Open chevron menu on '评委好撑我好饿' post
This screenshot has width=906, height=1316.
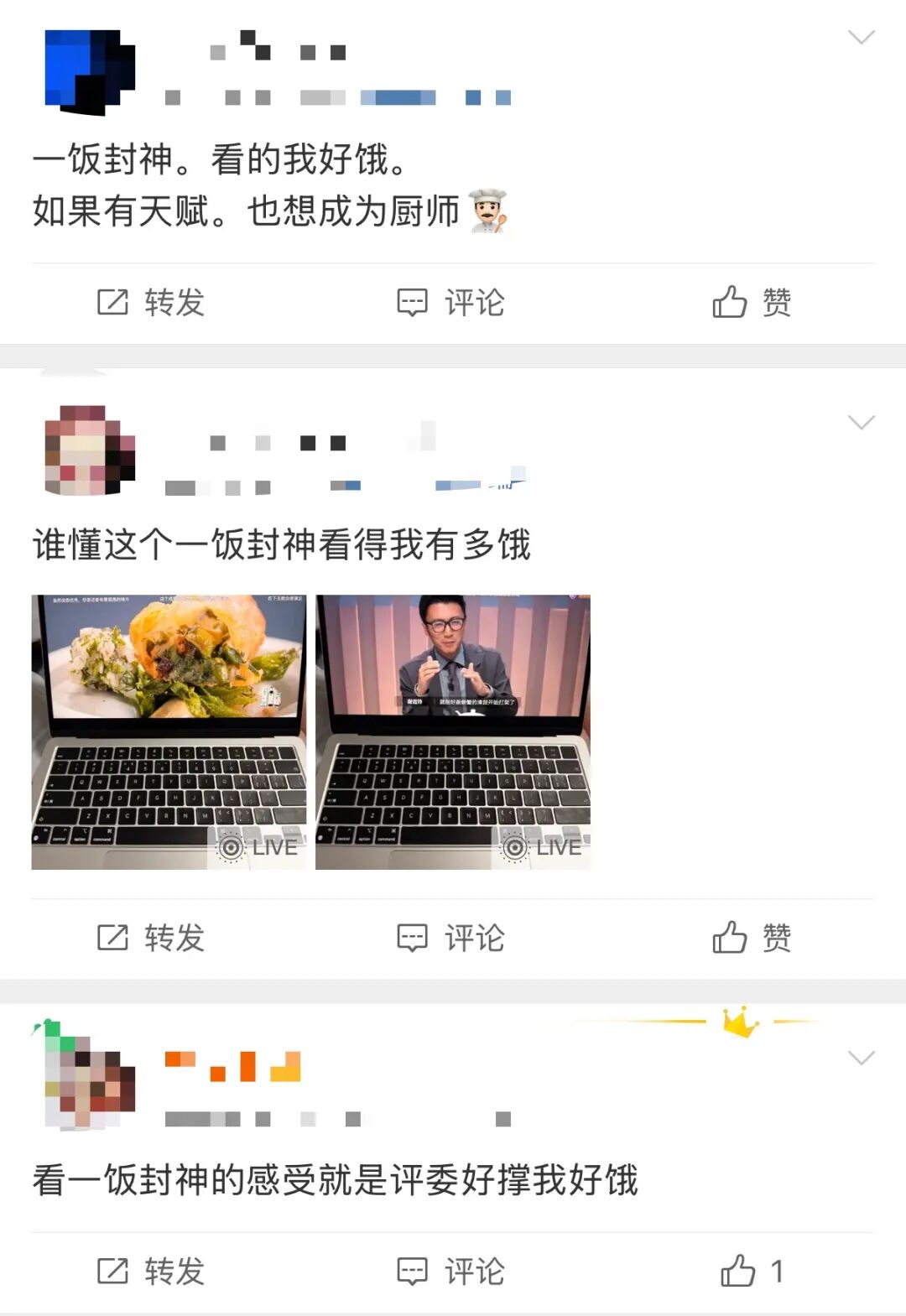tap(861, 1058)
